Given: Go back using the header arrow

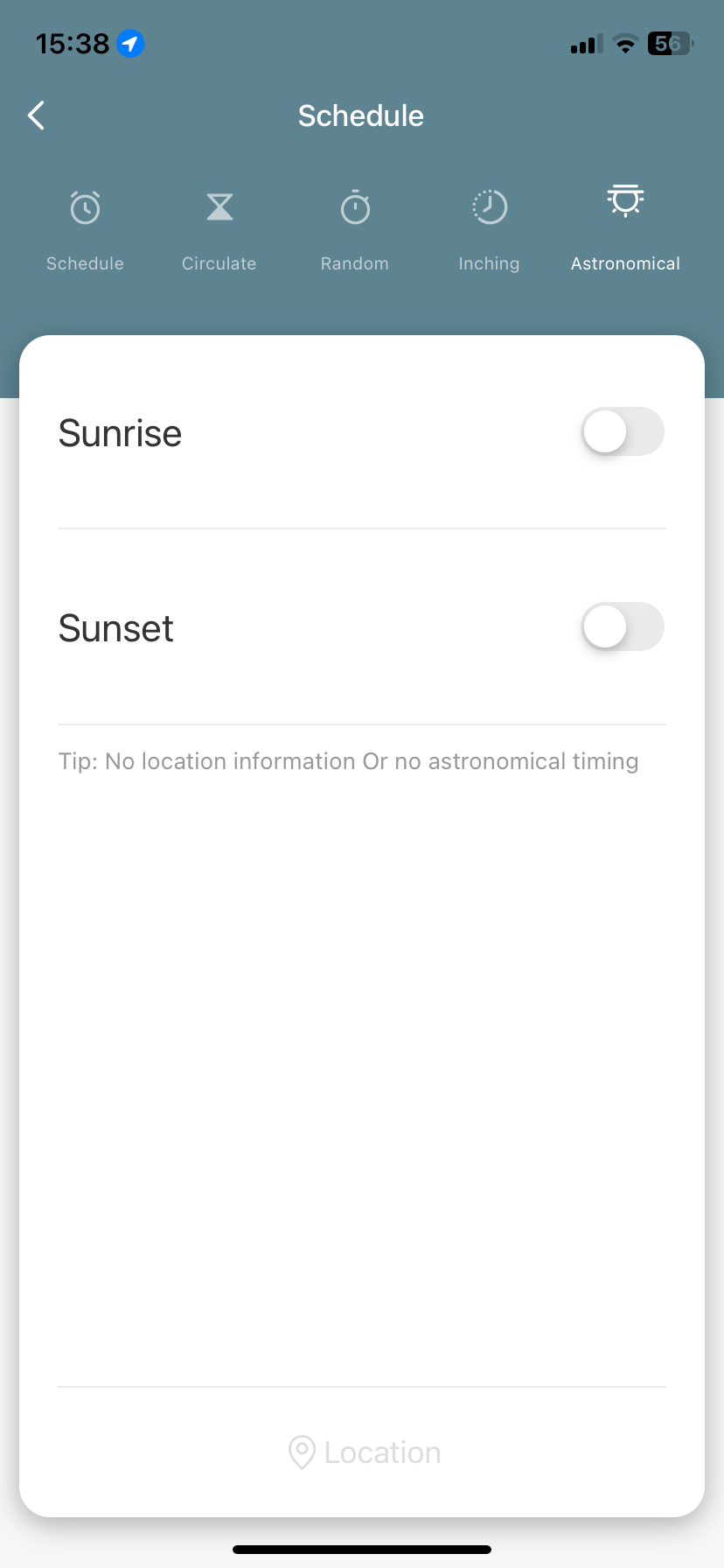Looking at the screenshot, I should (36, 115).
